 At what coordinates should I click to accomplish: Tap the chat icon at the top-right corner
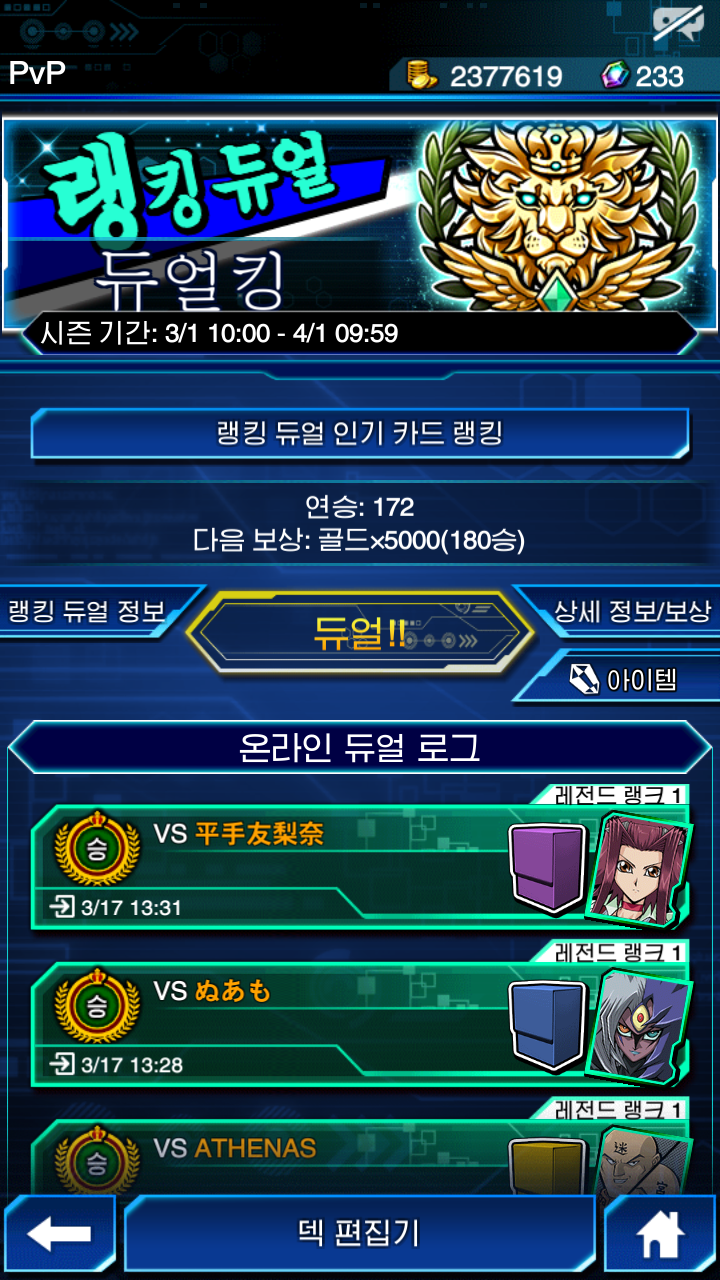click(x=680, y=24)
